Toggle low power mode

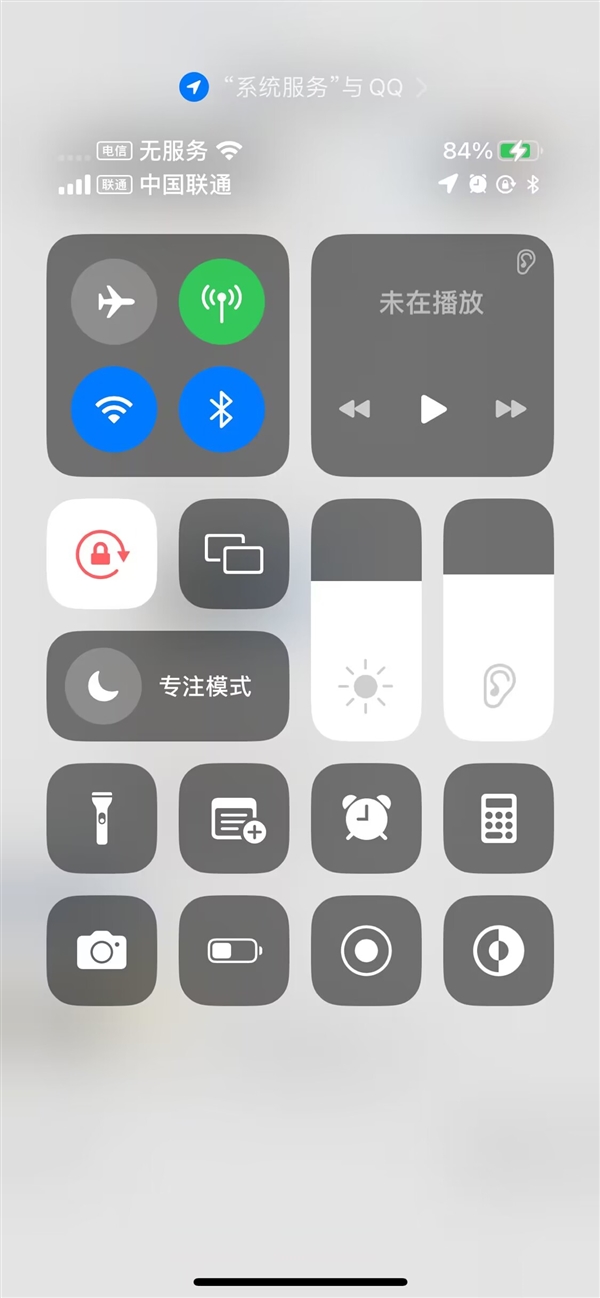point(234,950)
